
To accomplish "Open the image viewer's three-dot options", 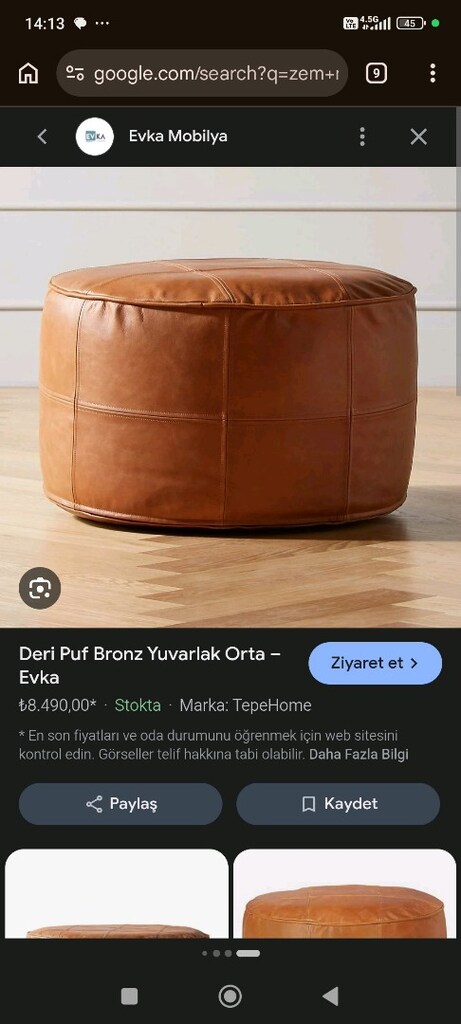I will tap(362, 136).
